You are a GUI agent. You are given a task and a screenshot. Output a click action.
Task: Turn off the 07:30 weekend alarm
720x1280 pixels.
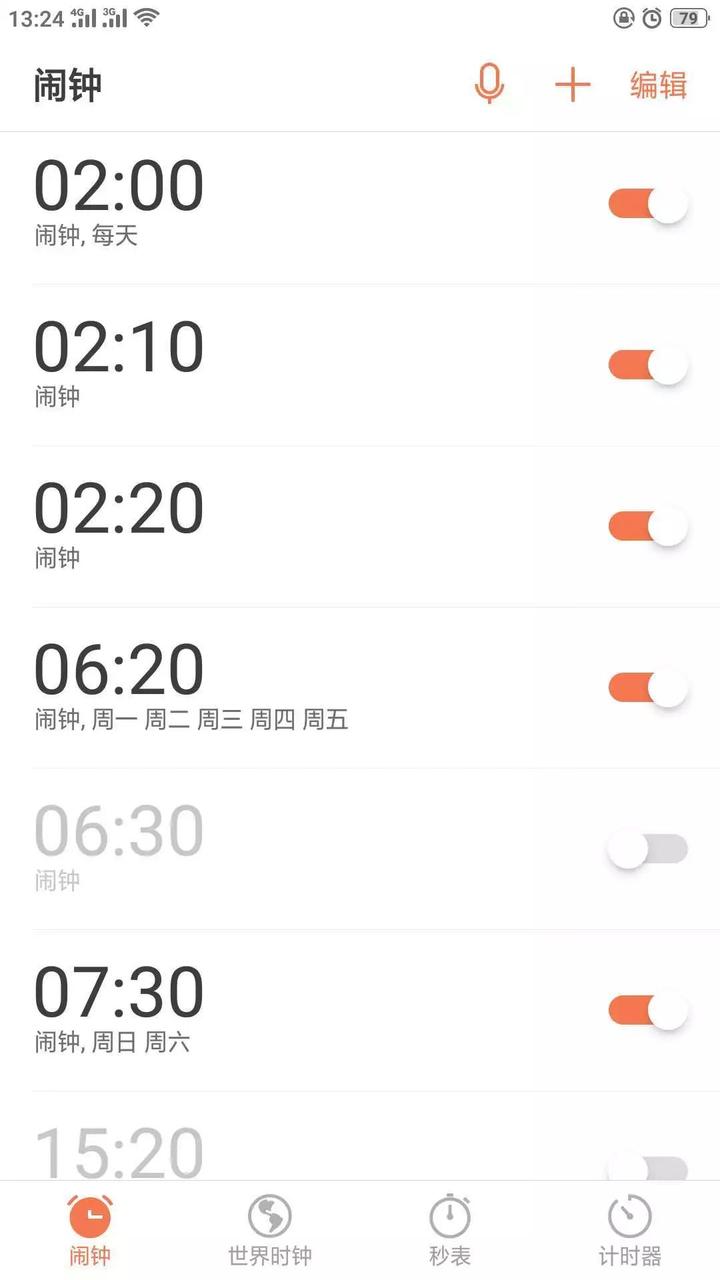point(648,1011)
